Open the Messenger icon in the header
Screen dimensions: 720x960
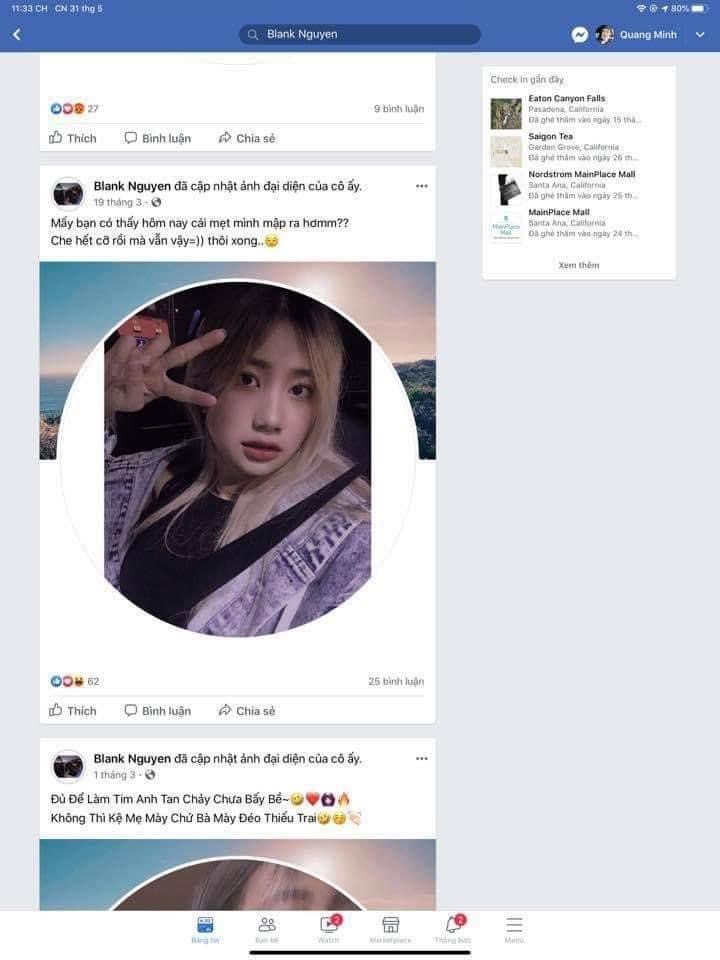click(579, 34)
